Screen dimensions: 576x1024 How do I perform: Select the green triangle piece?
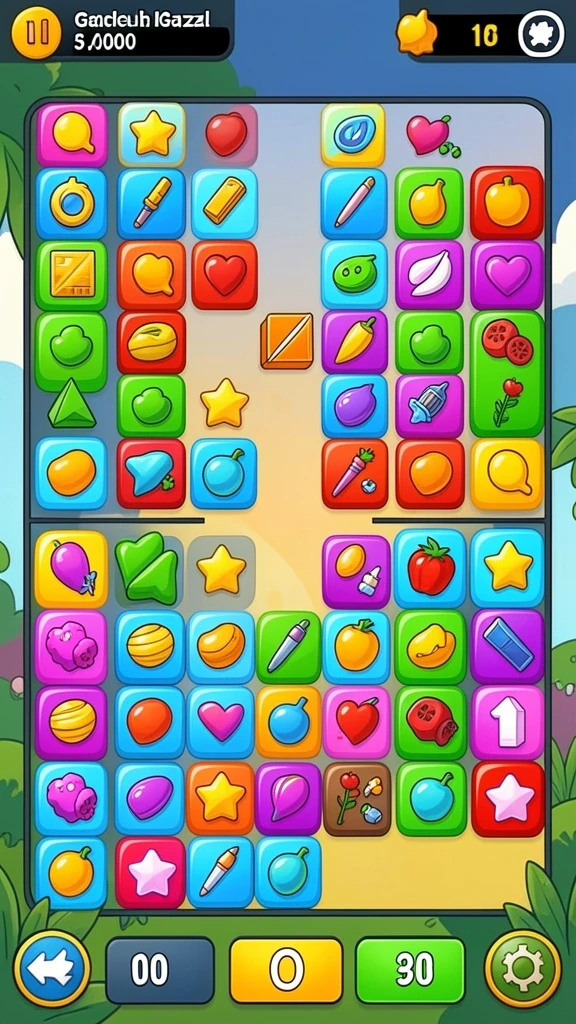(71, 404)
